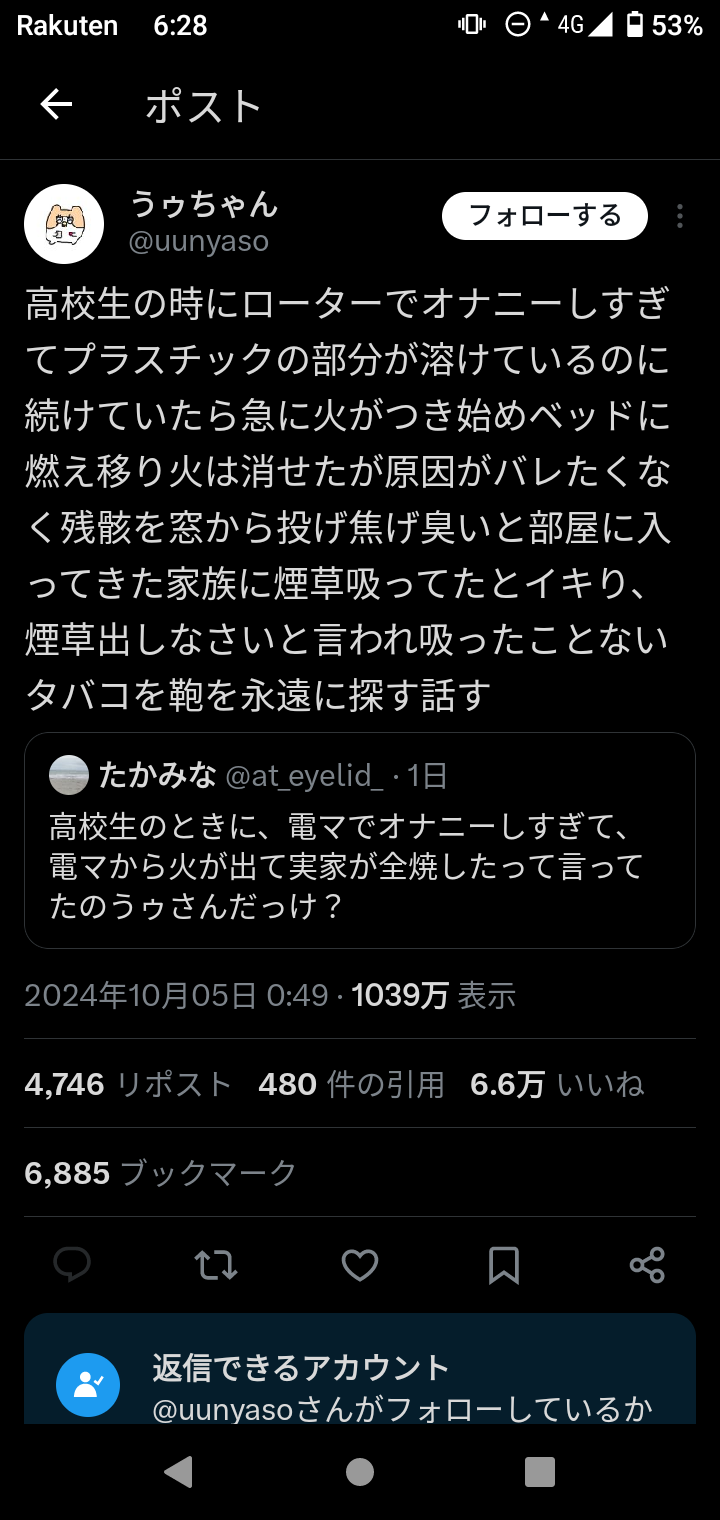The height and width of the screenshot is (1520, 720).
Task: View the 6.6万 いいね list
Action: coord(557,1084)
